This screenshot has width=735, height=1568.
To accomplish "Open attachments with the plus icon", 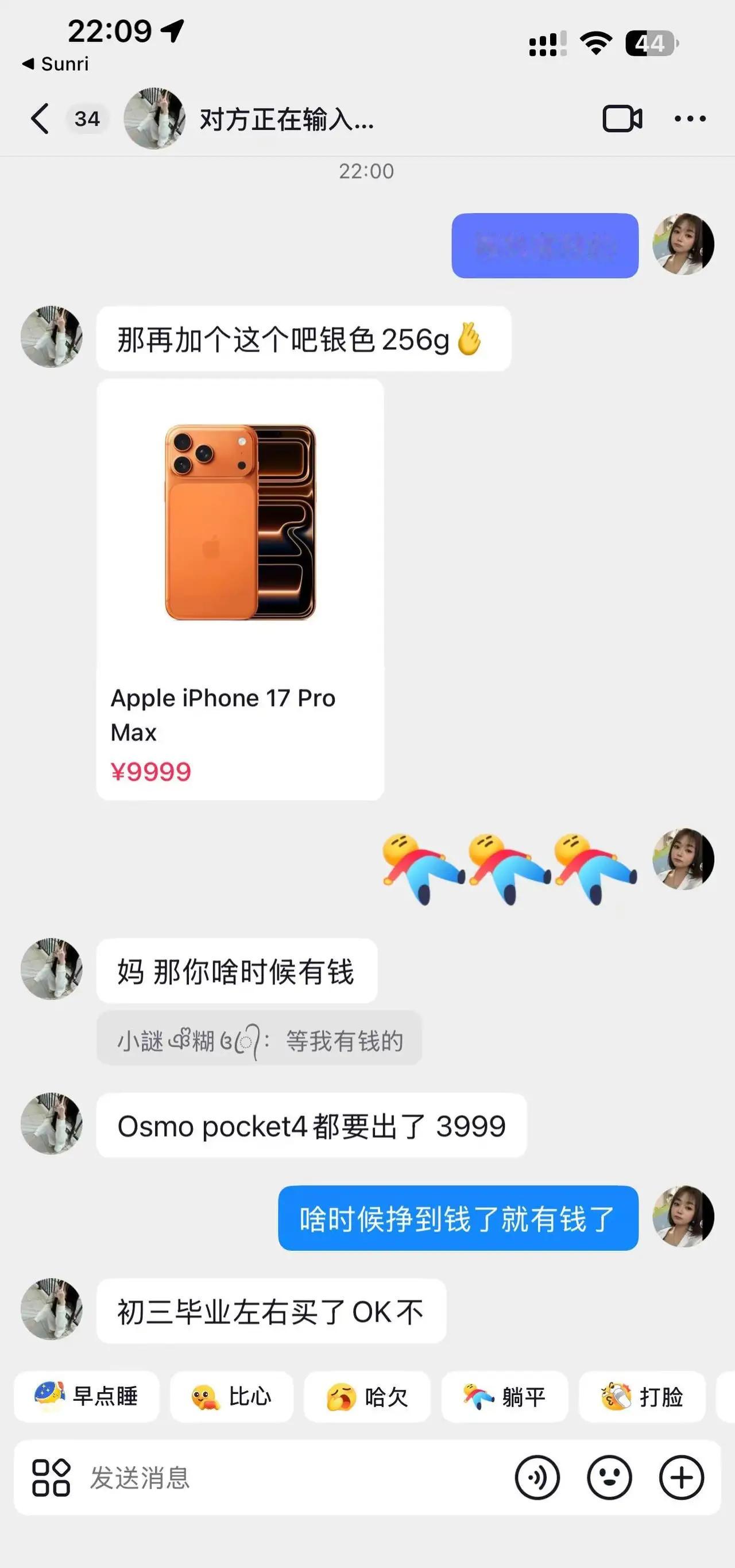I will (682, 1477).
